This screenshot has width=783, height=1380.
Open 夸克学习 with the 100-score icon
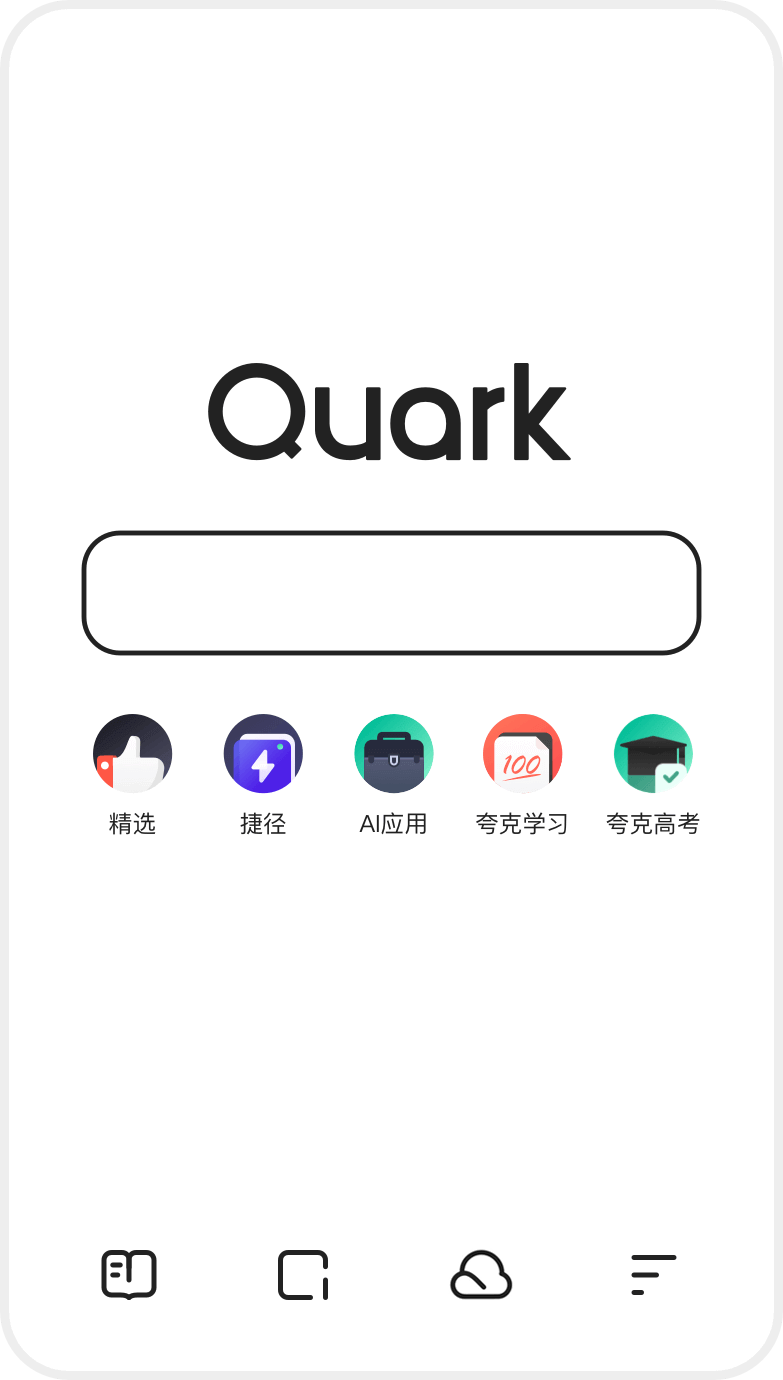(523, 753)
